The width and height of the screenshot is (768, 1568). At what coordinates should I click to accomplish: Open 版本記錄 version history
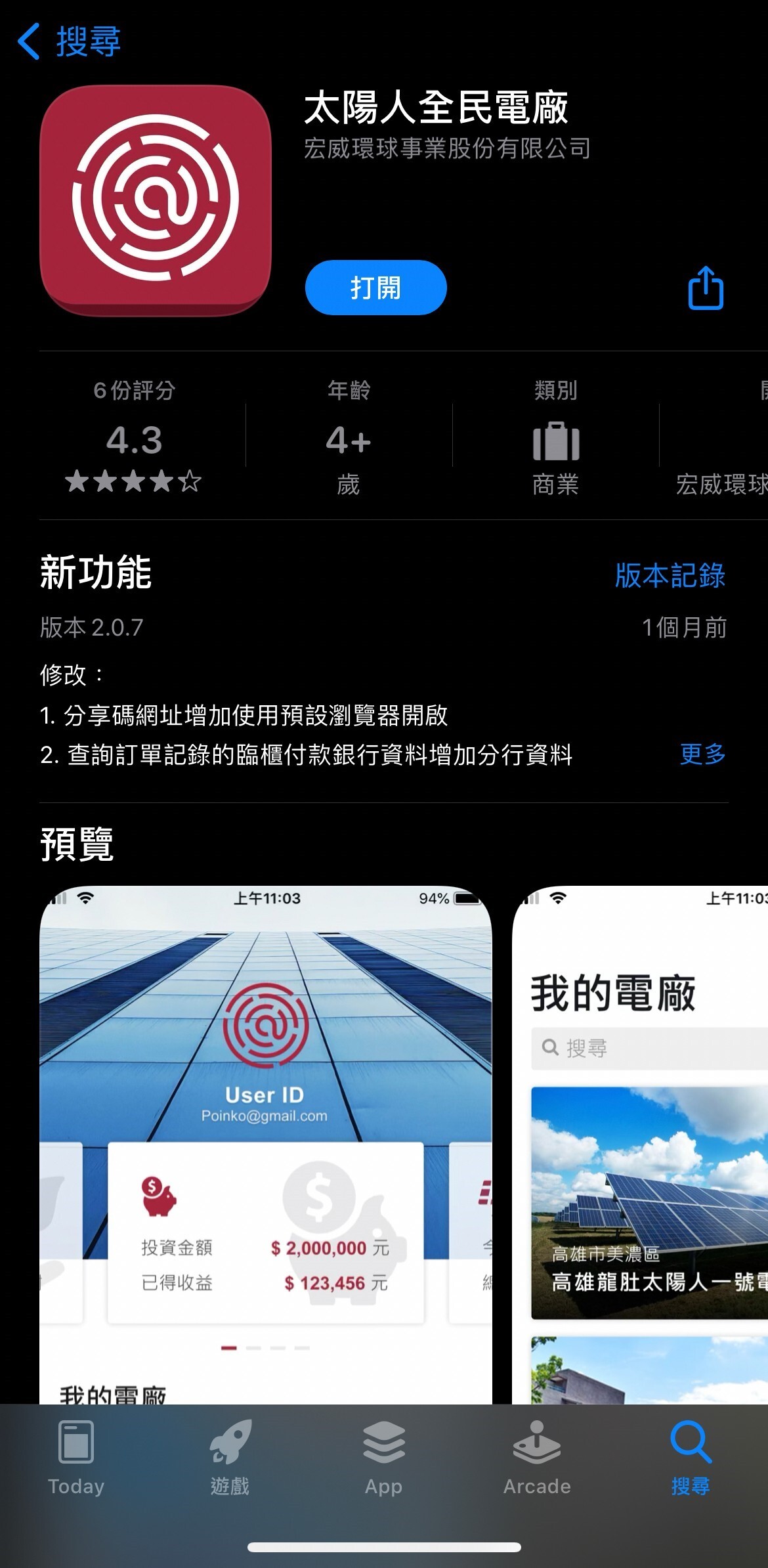tap(670, 575)
